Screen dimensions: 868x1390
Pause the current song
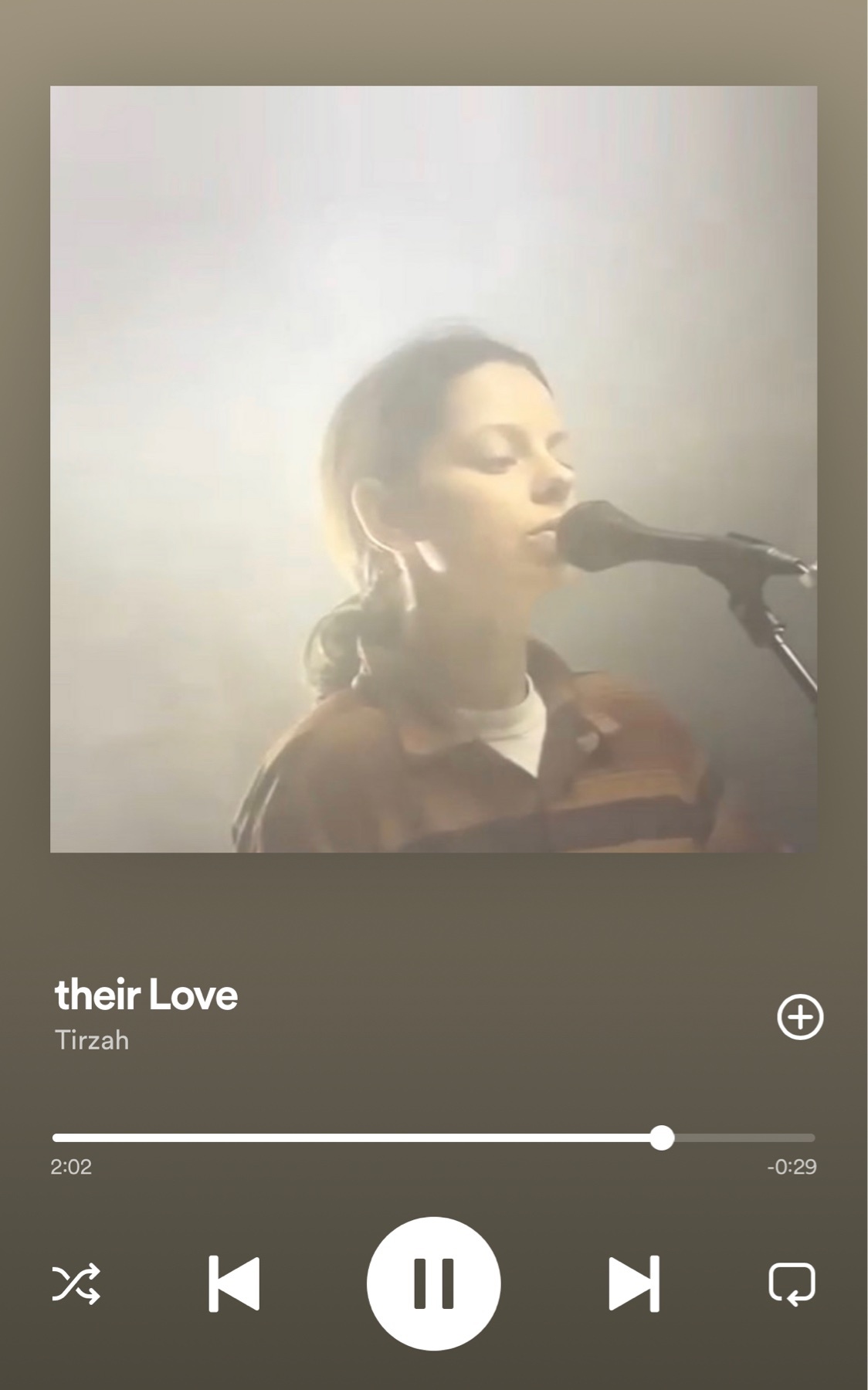pos(433,1284)
